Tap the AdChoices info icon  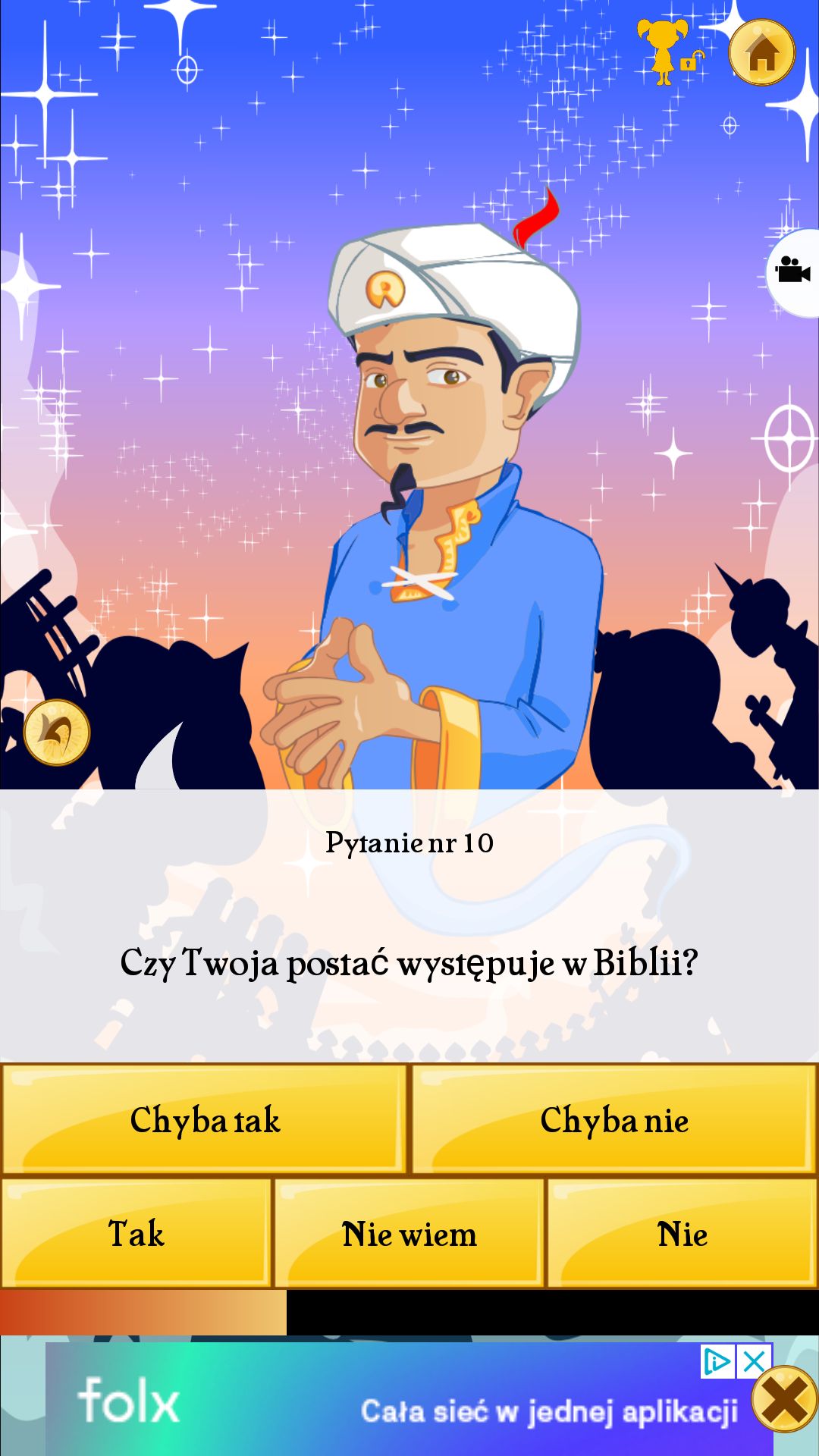click(x=717, y=1362)
